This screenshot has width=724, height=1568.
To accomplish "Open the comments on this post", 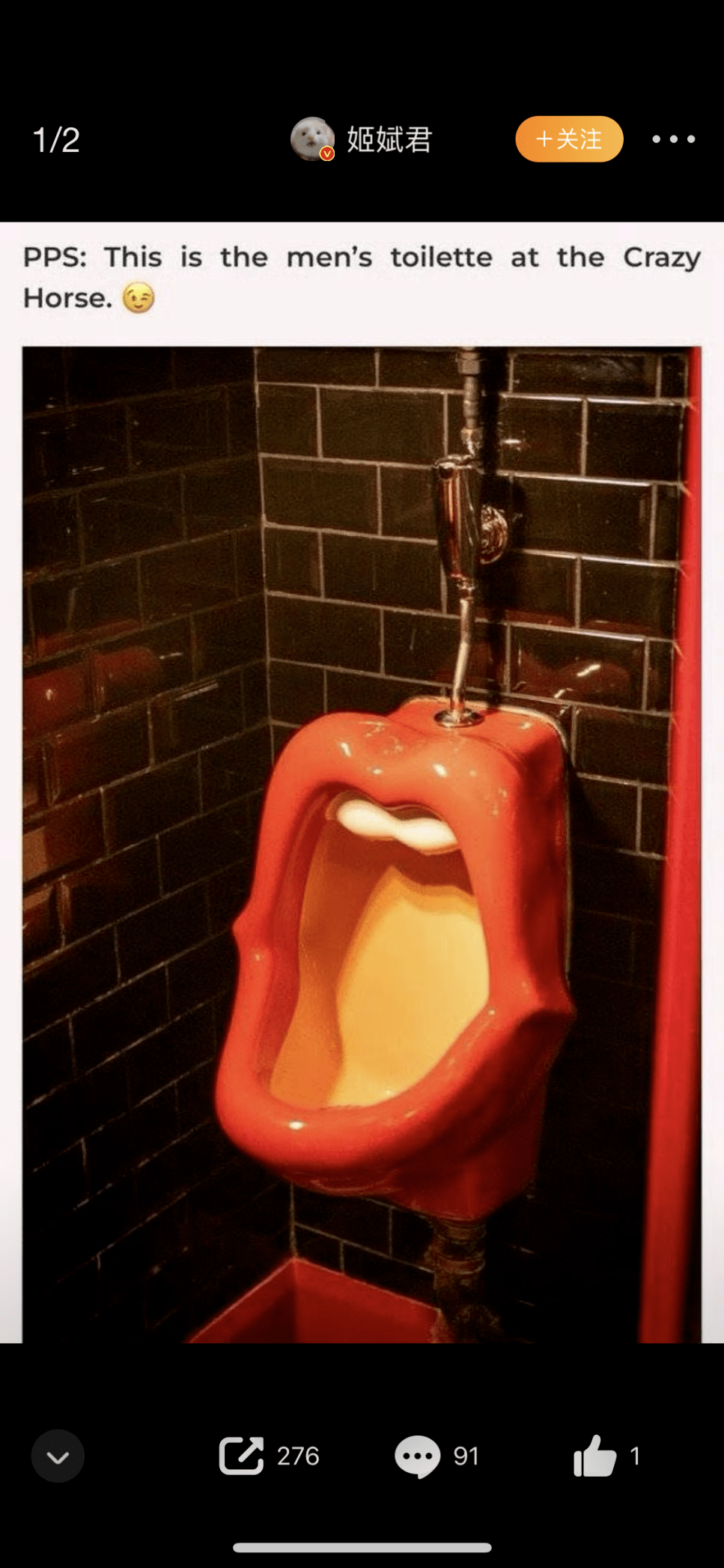I will (417, 1456).
